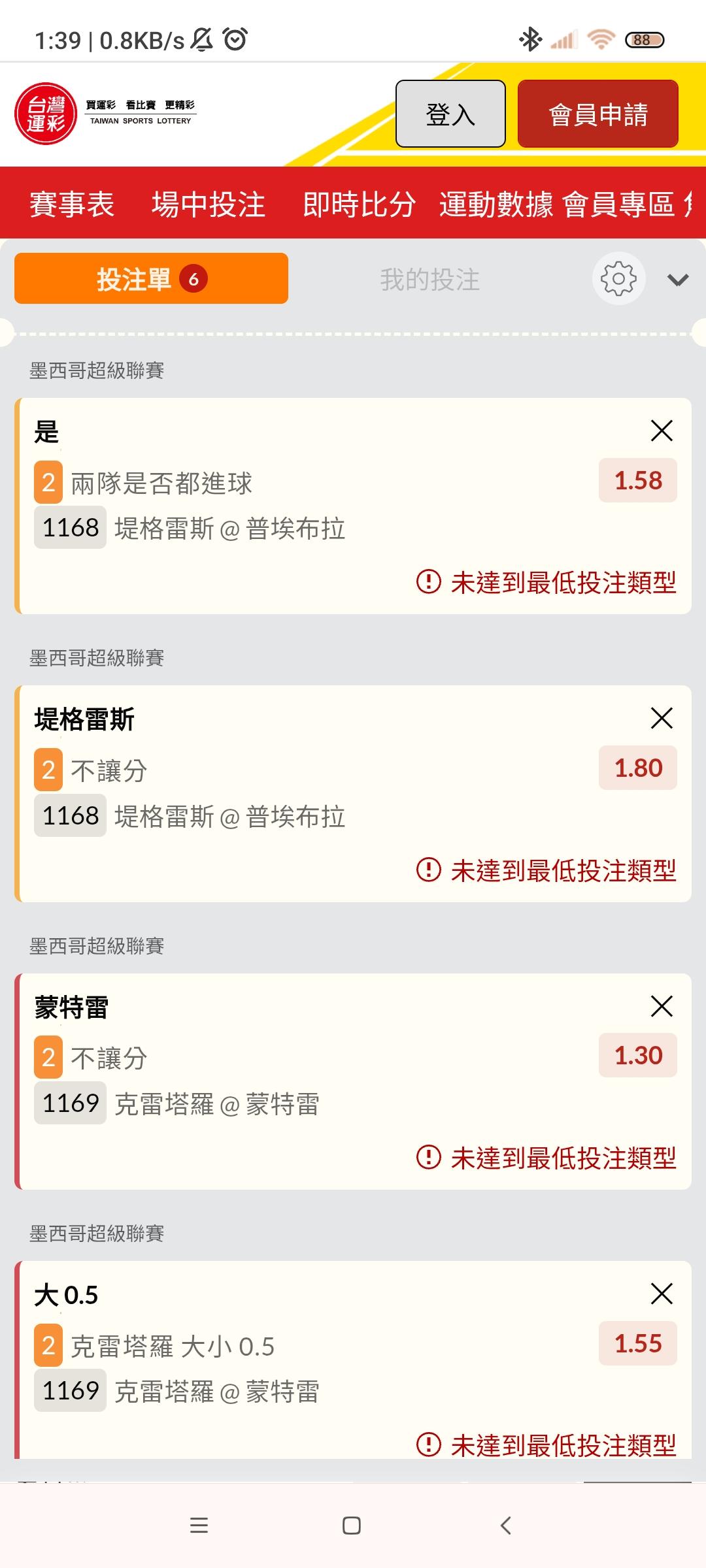Remove the 蒙特雷 不讓分 selection
Viewport: 706px width, 1568px height.
pos(662,1006)
